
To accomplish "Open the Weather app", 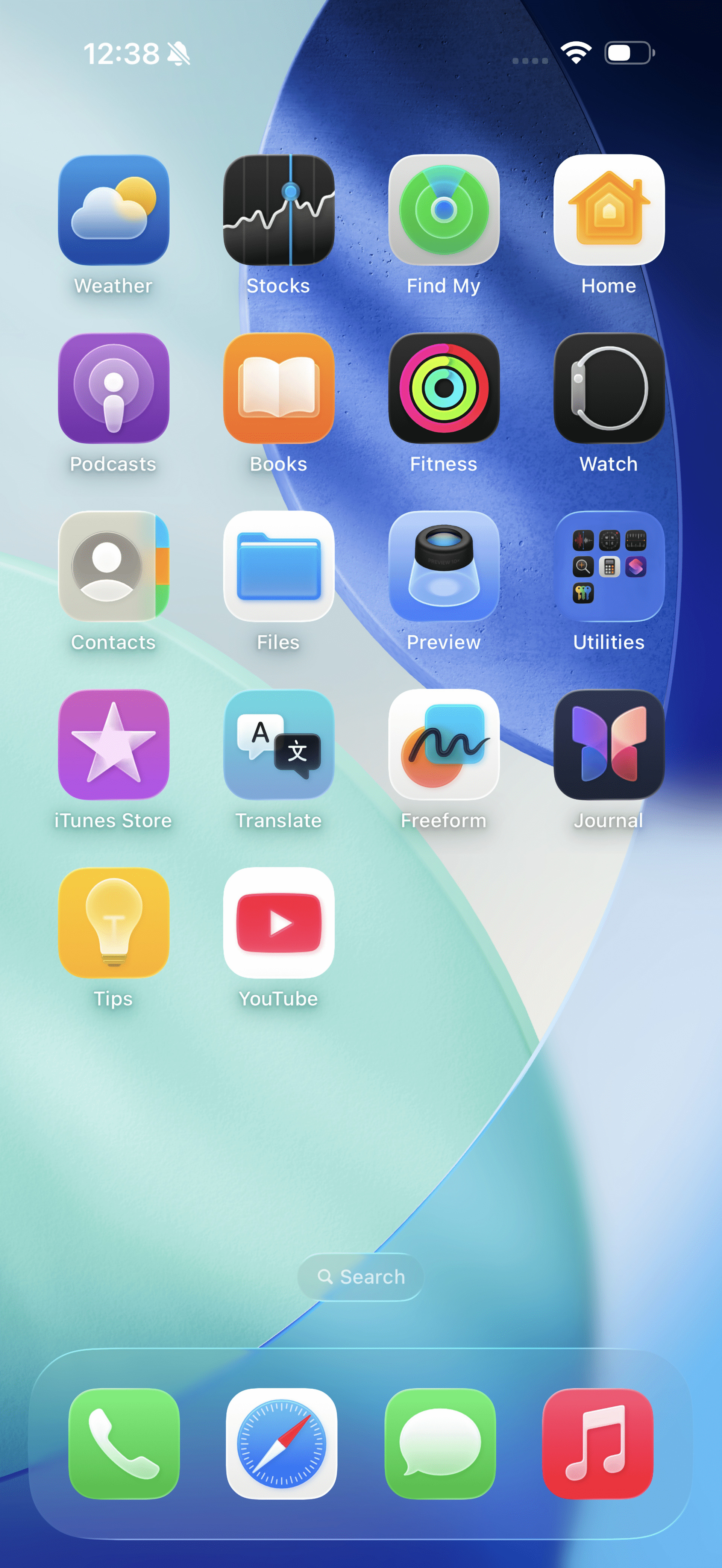I will pyautogui.click(x=113, y=210).
